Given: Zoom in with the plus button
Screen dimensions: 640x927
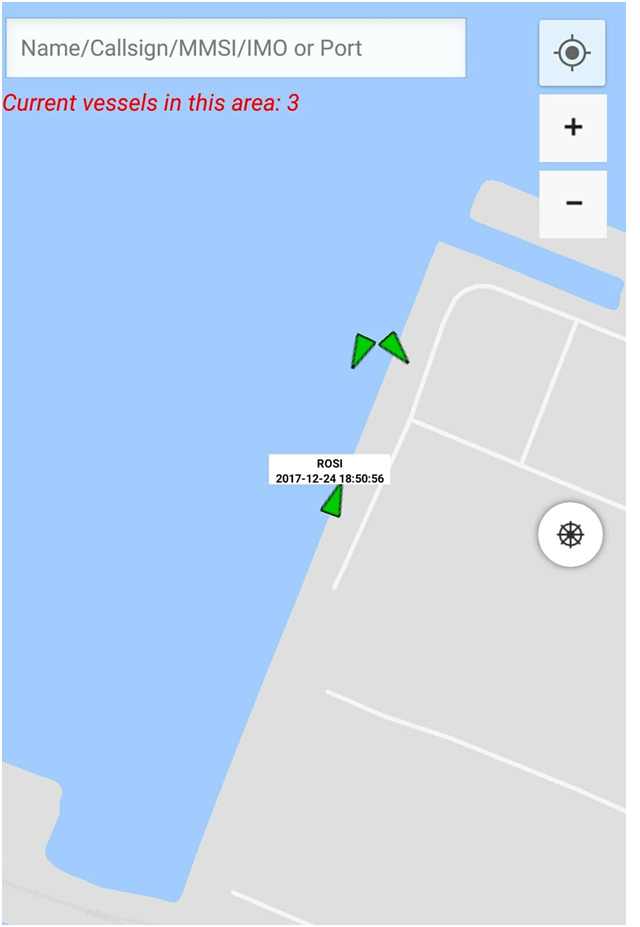Looking at the screenshot, I should click(573, 128).
